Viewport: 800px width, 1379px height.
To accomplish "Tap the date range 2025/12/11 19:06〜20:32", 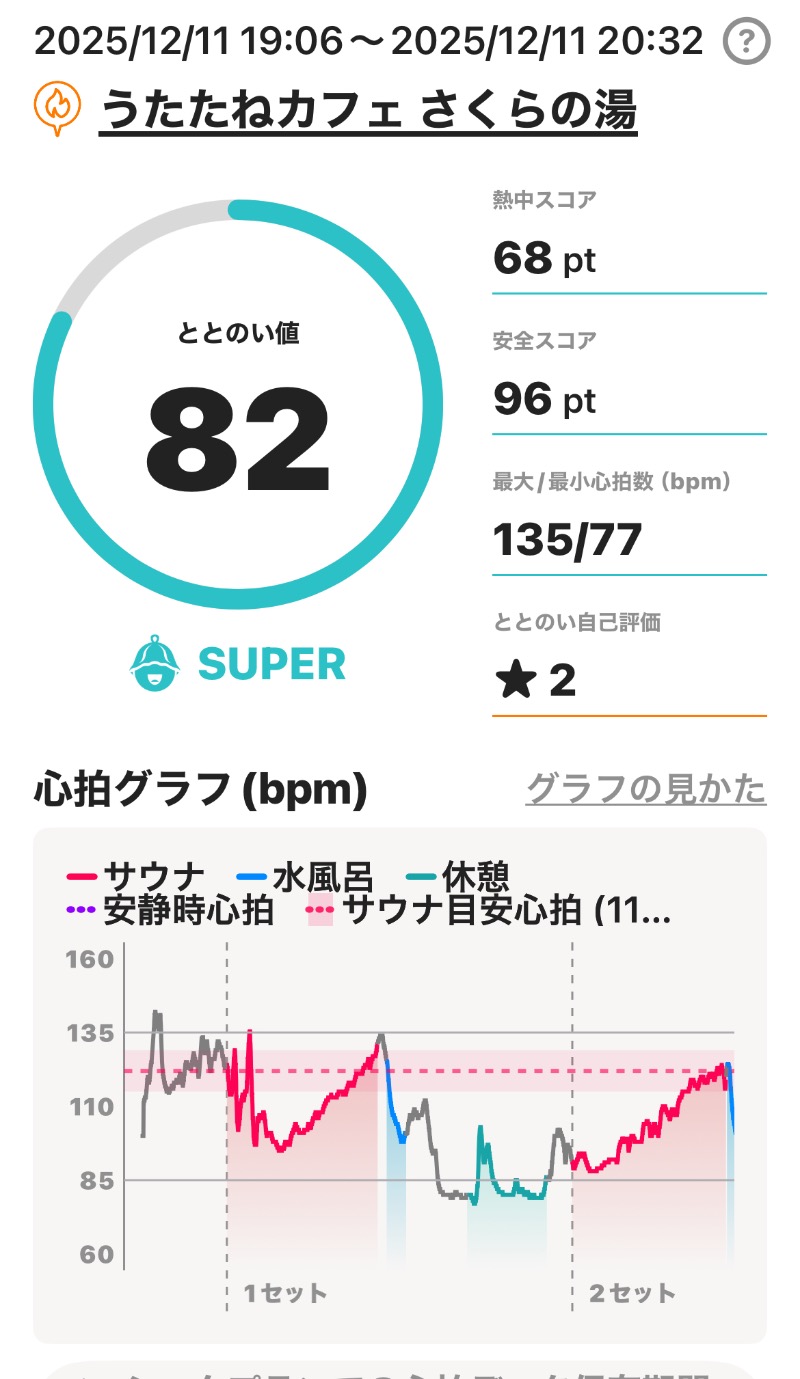I will coord(368,40).
